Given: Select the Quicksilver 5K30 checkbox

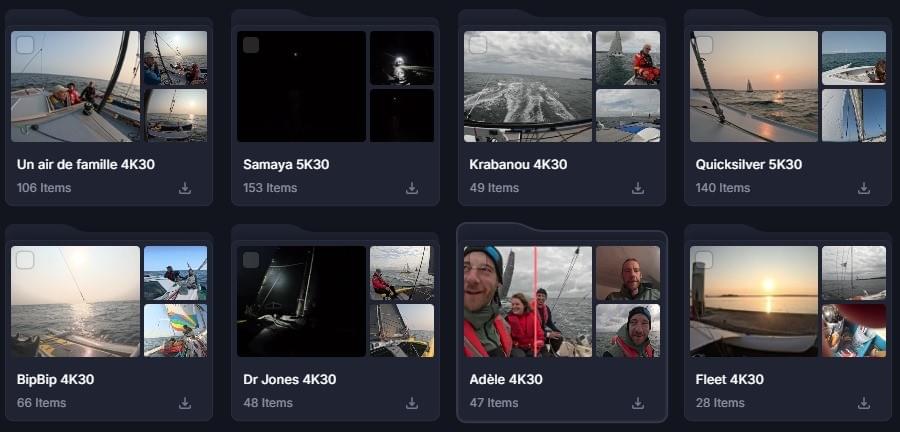Looking at the screenshot, I should (704, 45).
